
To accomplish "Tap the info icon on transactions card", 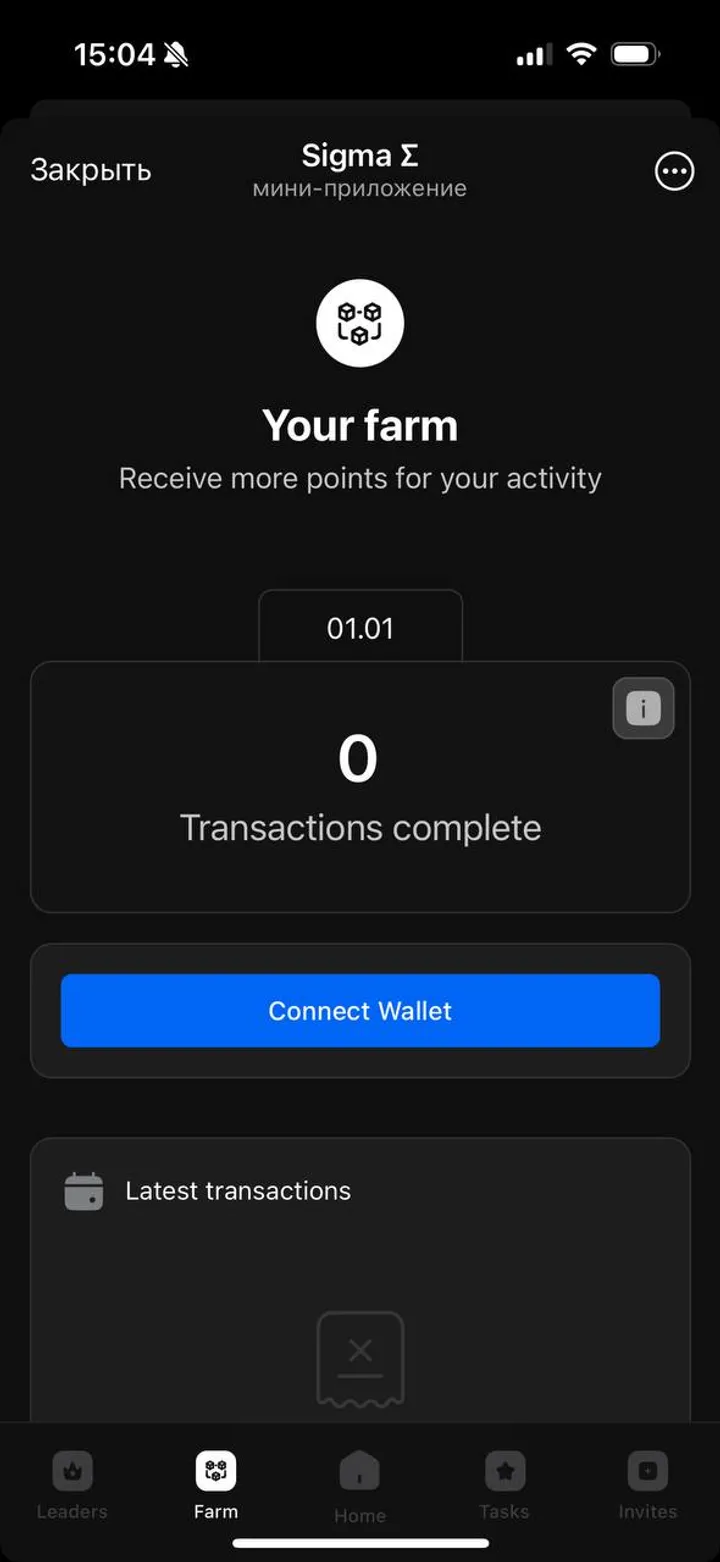I will pos(643,709).
